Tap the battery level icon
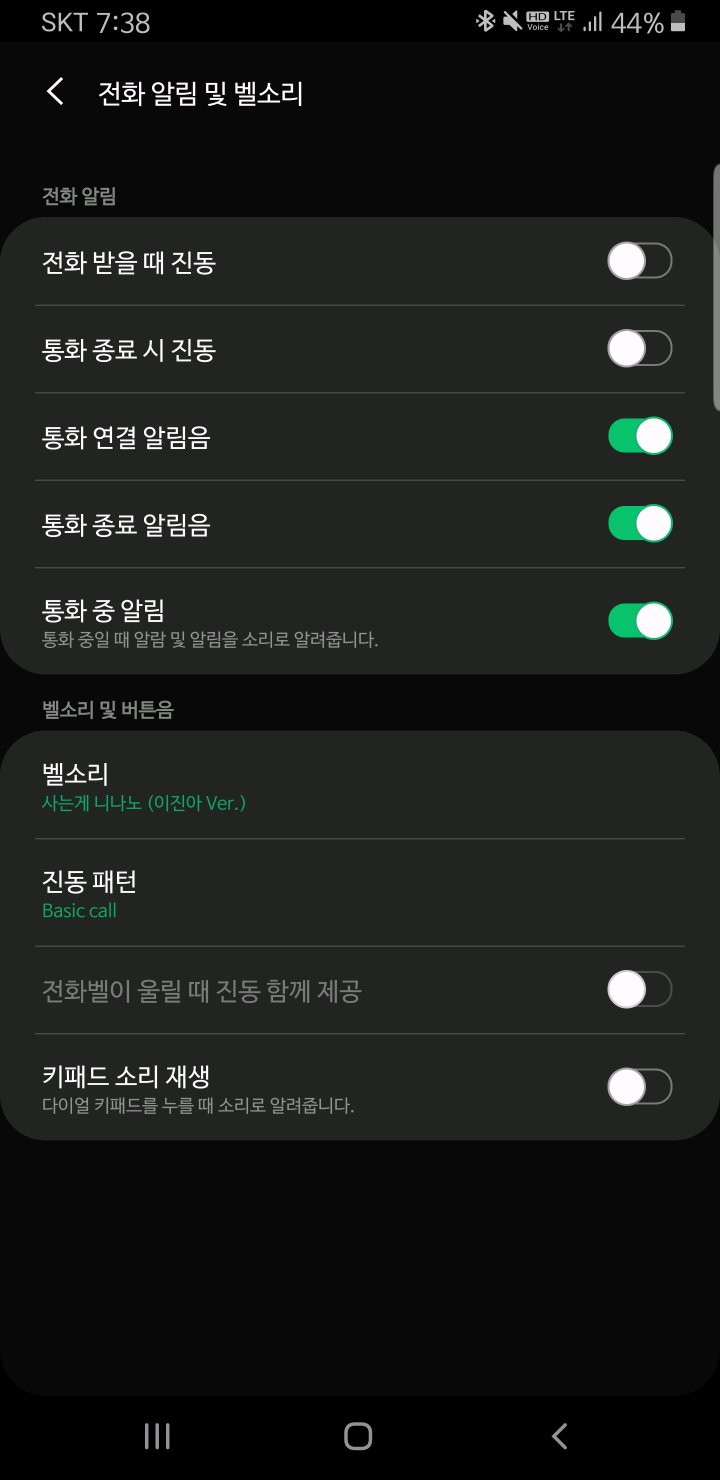720x1480 pixels. coord(678,21)
